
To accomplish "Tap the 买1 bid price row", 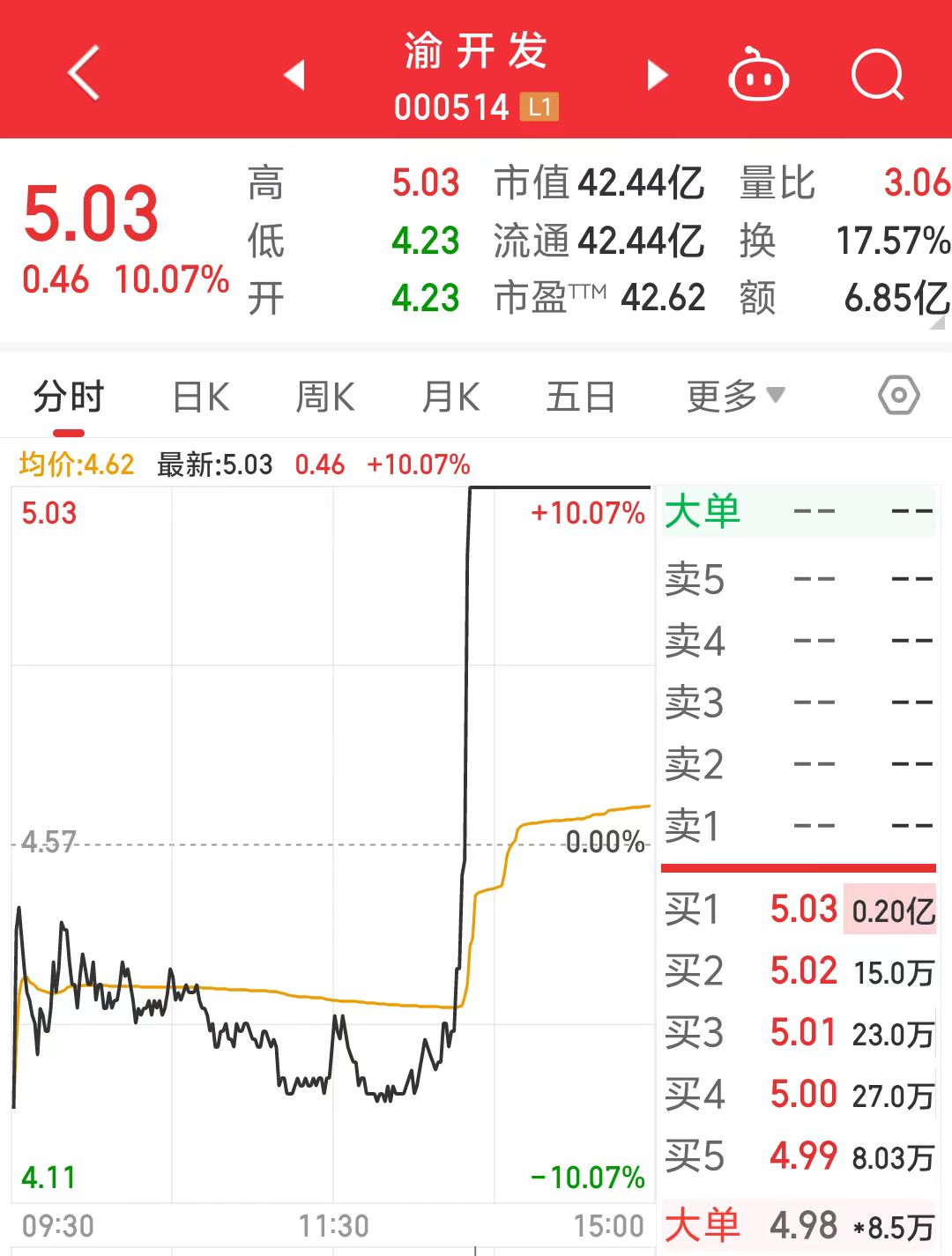I will tap(799, 909).
